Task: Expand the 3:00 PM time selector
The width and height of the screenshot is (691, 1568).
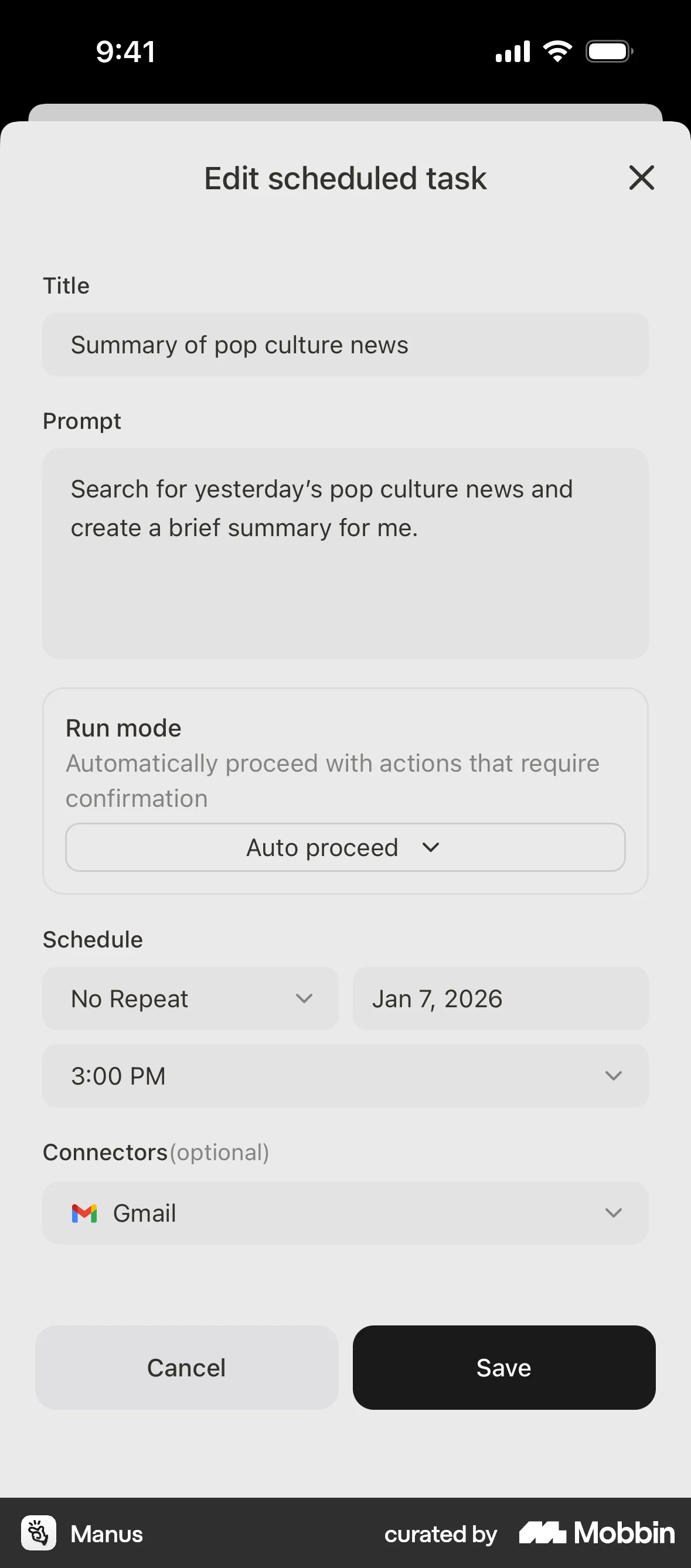Action: tap(345, 1076)
